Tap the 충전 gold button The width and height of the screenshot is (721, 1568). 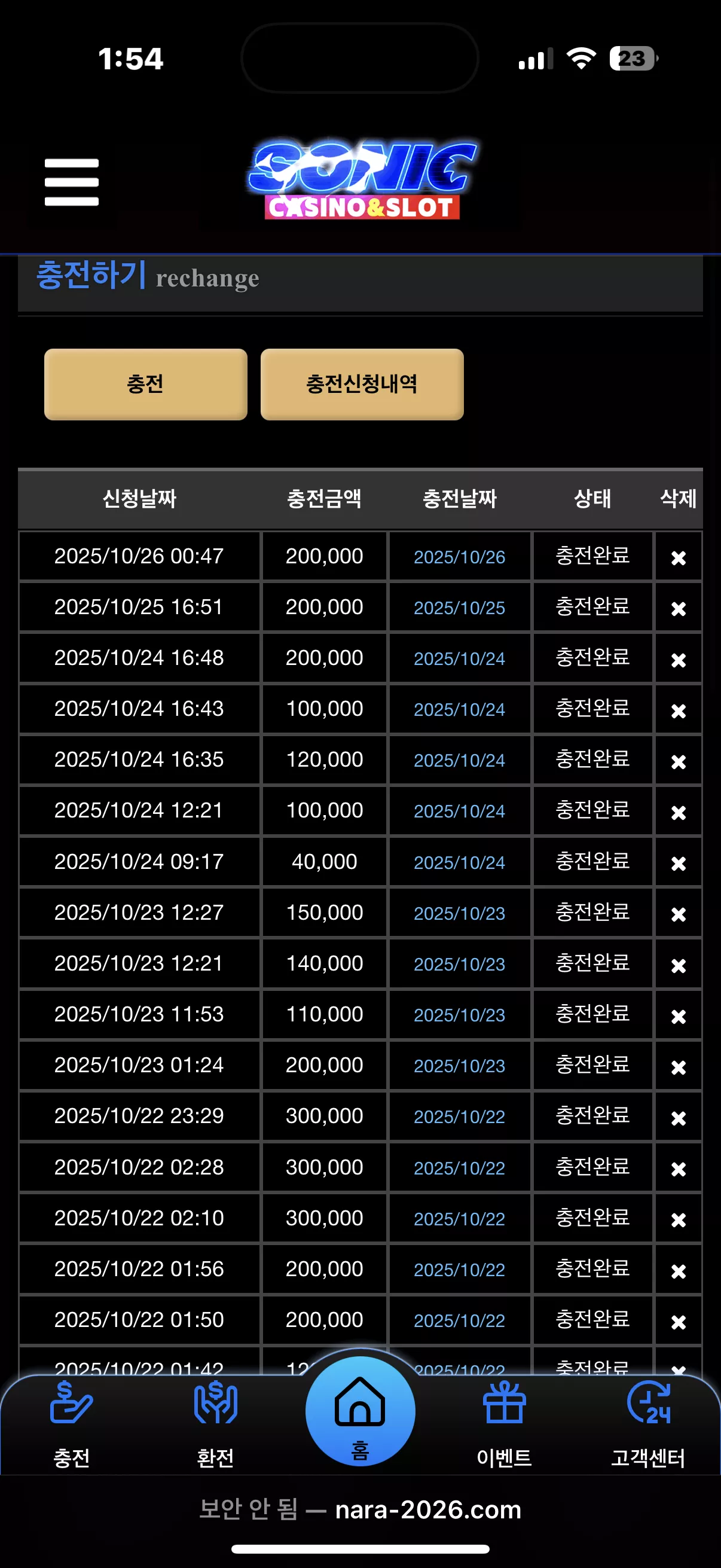(145, 384)
